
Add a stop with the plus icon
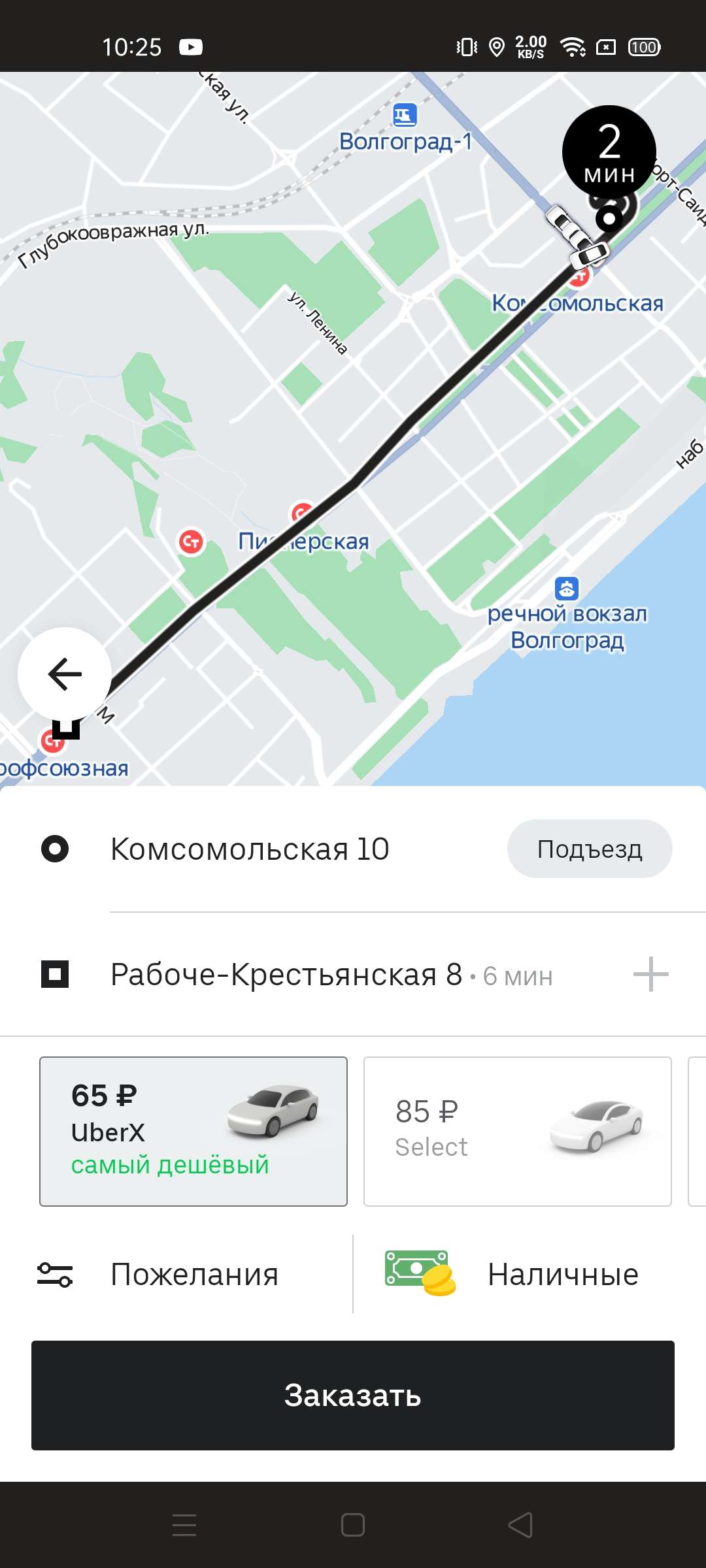coord(650,975)
